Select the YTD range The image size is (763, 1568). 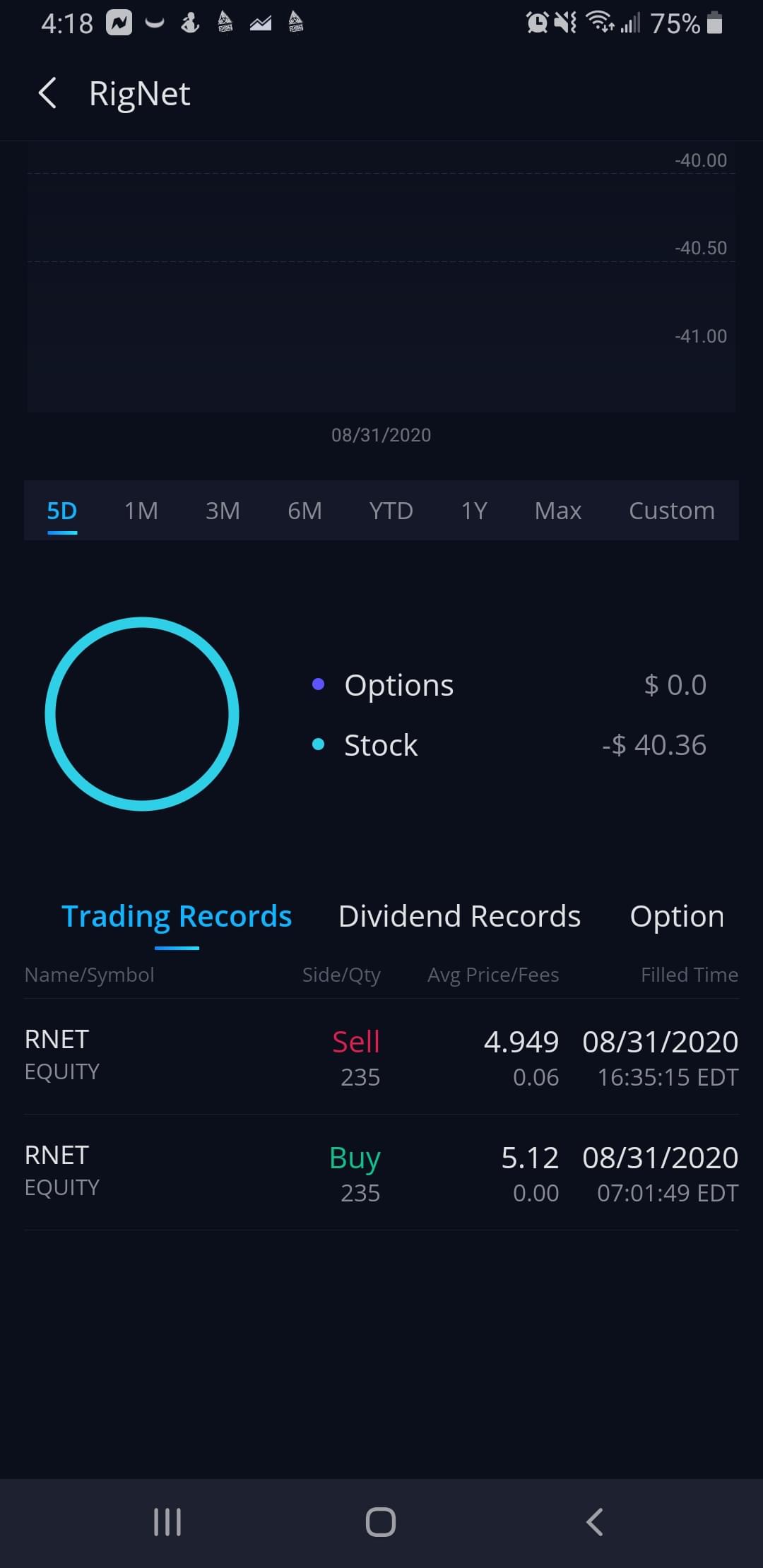pyautogui.click(x=391, y=511)
